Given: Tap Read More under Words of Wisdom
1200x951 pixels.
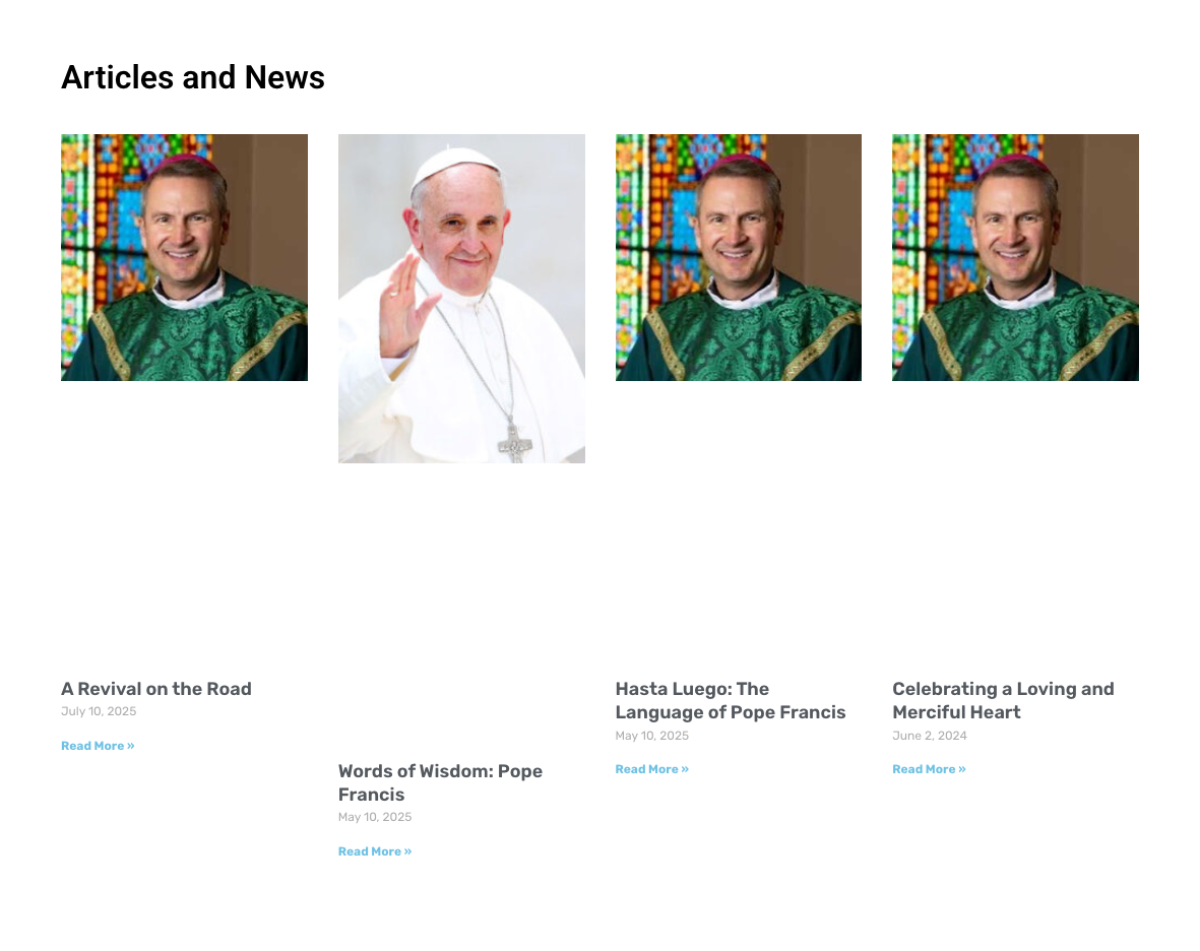Looking at the screenshot, I should (374, 852).
